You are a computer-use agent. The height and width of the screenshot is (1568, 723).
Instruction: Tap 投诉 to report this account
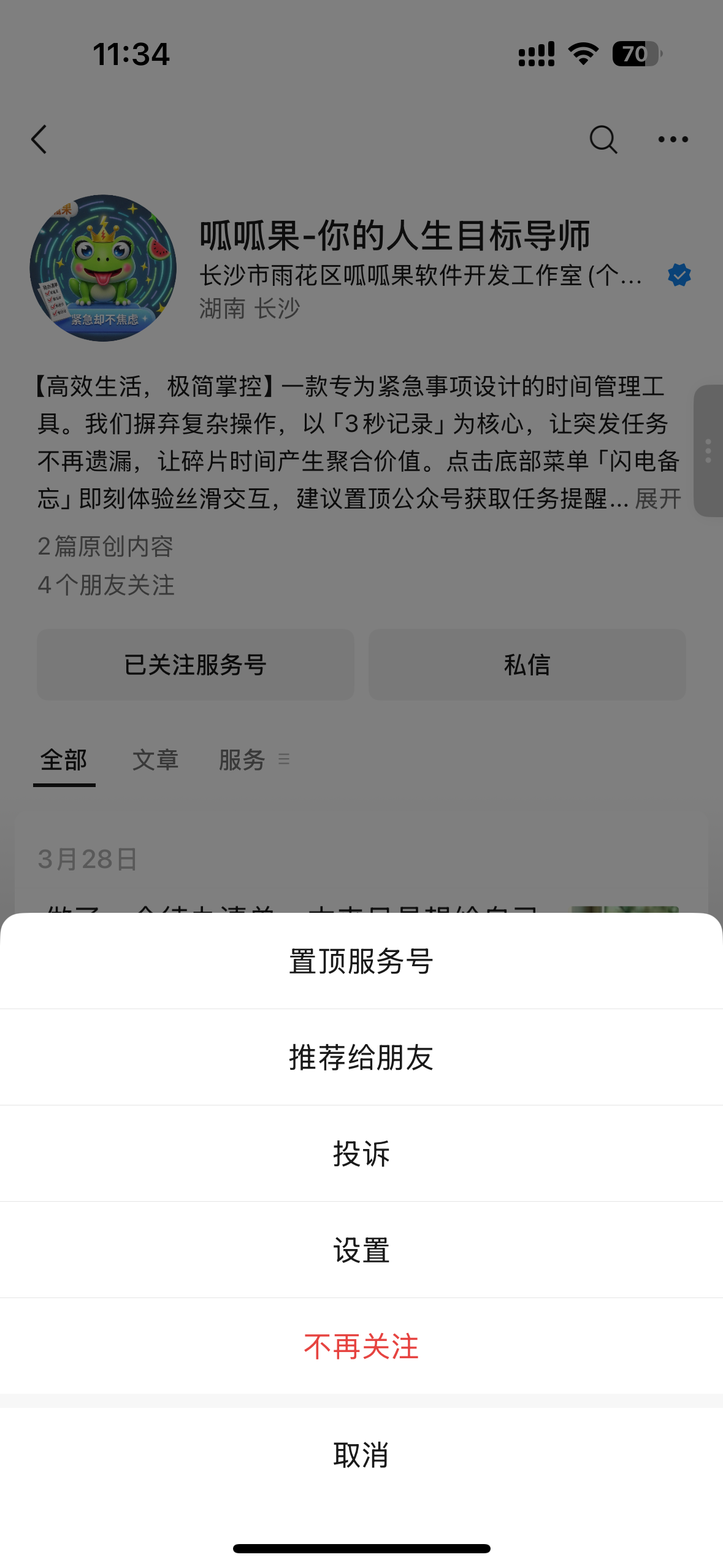coord(361,1154)
